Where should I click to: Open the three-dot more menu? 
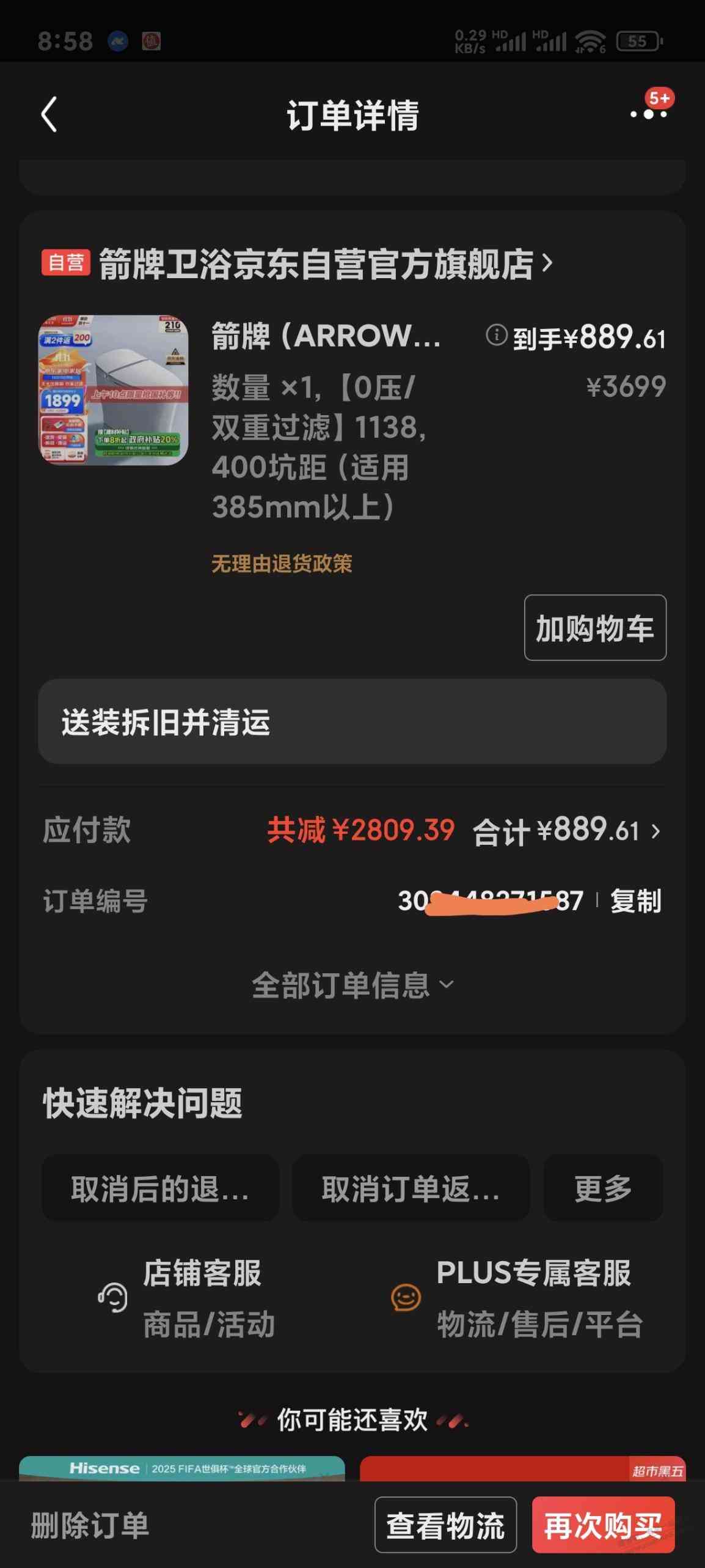click(649, 114)
